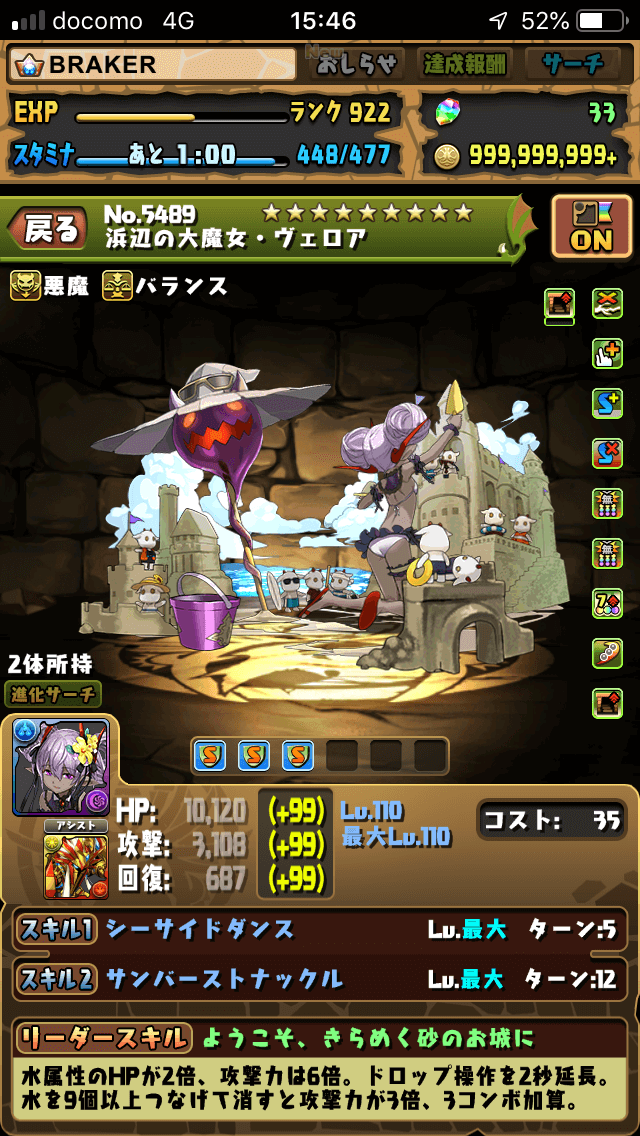640x1136 pixels.
Task: Toggle the ON display switch
Action: (x=591, y=228)
